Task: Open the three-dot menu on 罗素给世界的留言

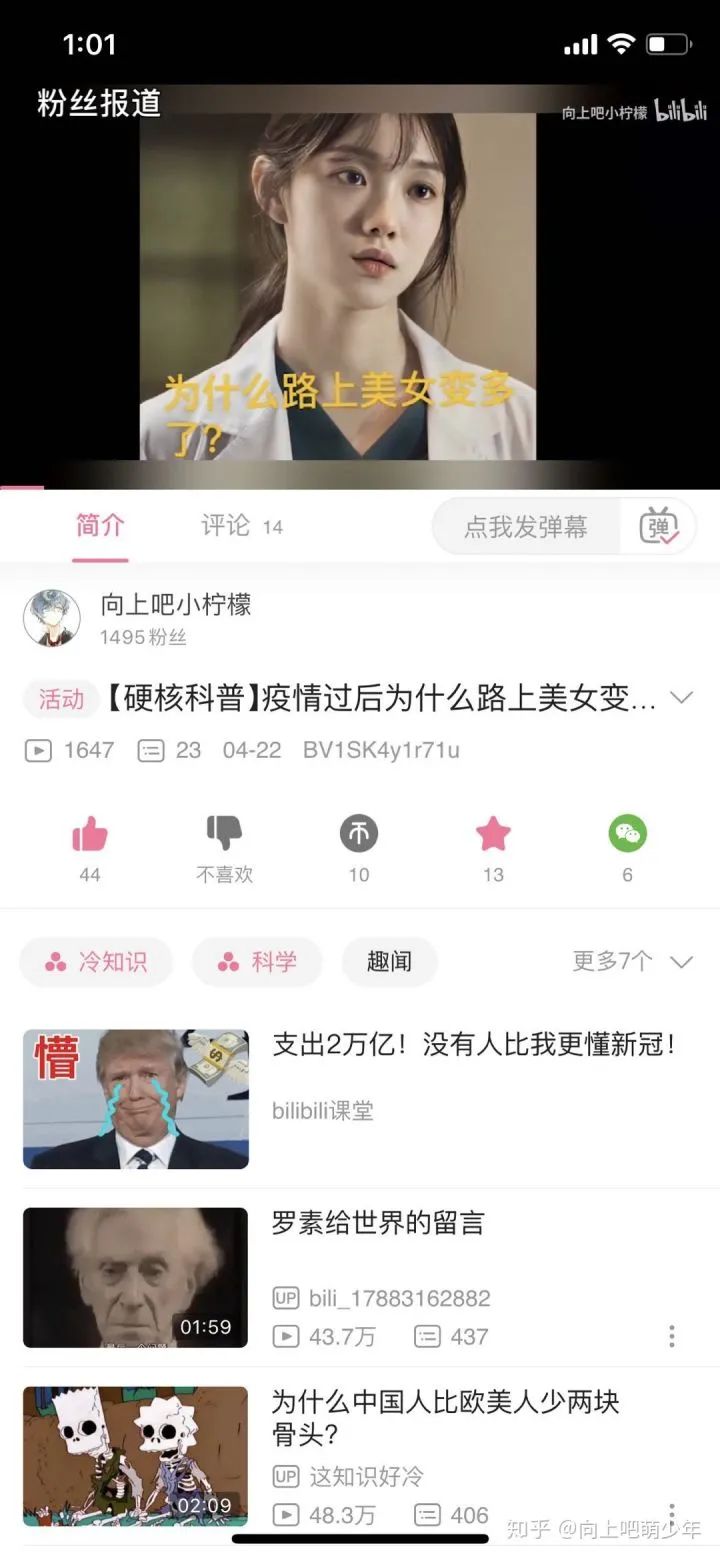Action: pyautogui.click(x=670, y=1336)
